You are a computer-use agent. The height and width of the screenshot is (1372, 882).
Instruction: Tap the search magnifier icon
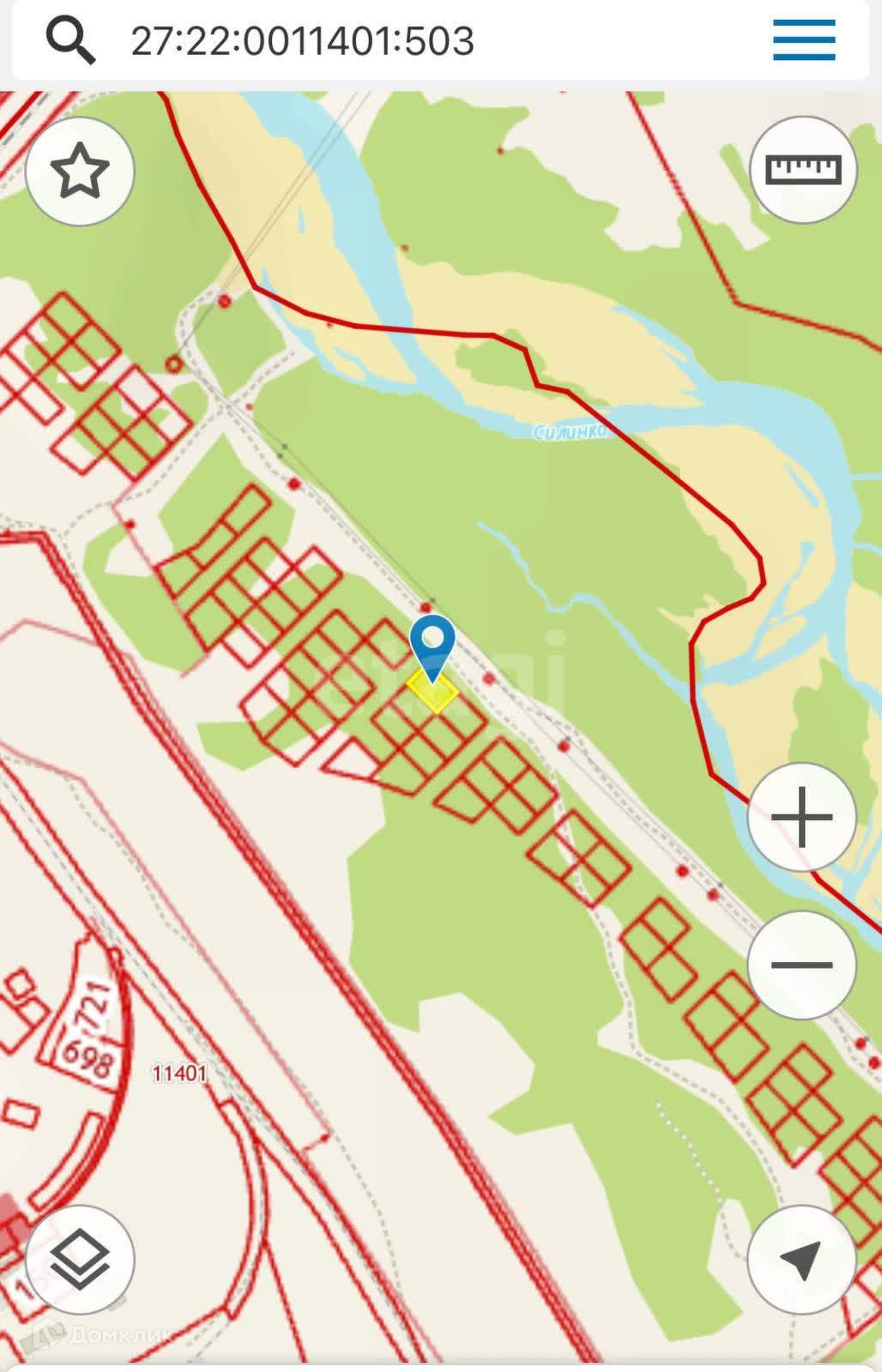point(70,40)
